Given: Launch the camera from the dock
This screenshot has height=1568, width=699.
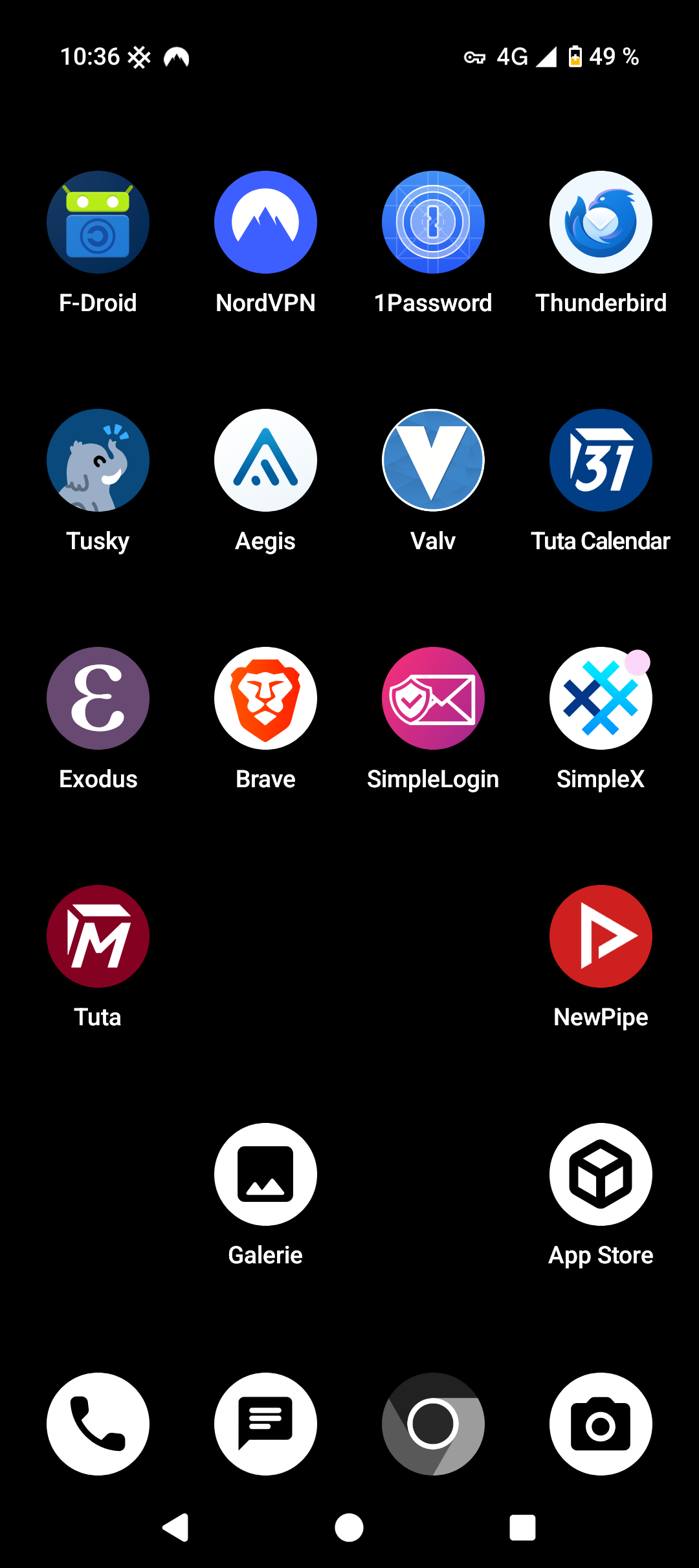Looking at the screenshot, I should 601,1424.
